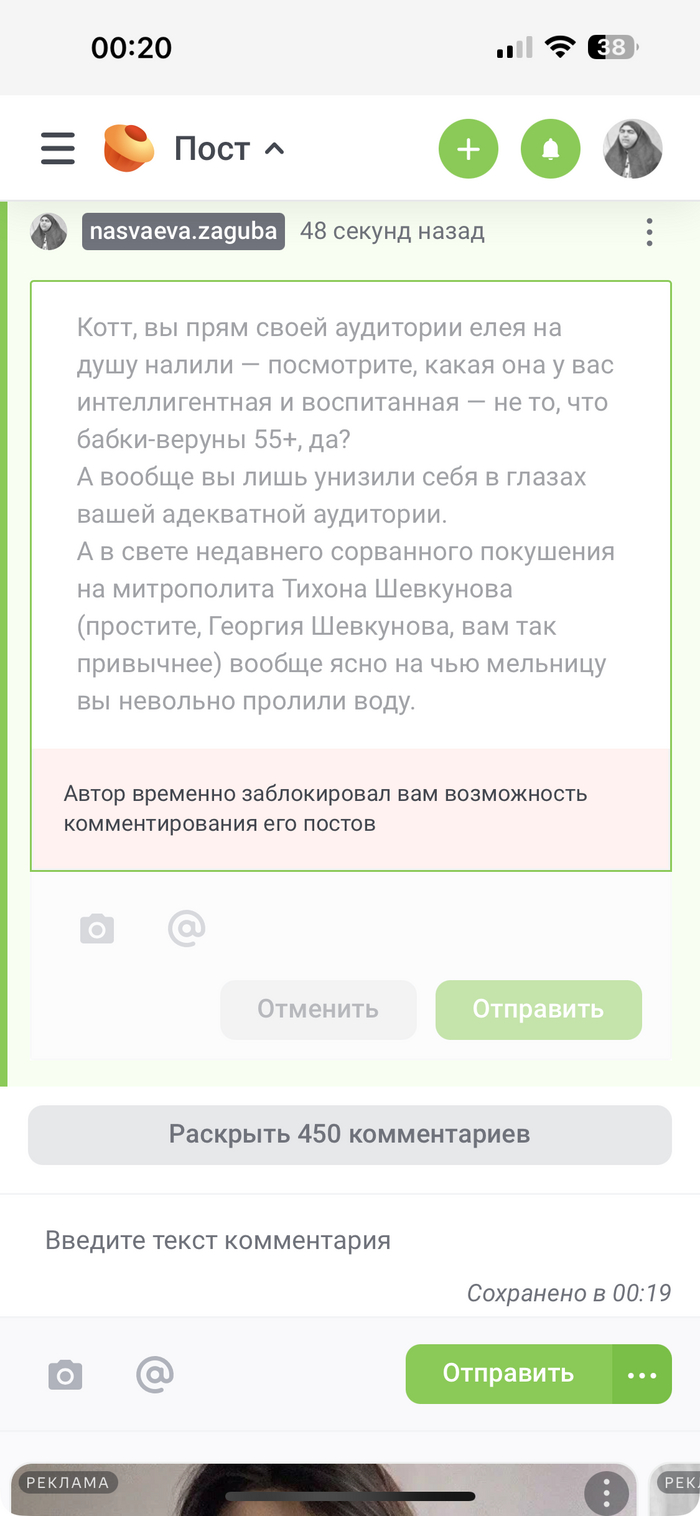Open the hamburger menu
Screen dimensions: 700x1516
[58, 149]
